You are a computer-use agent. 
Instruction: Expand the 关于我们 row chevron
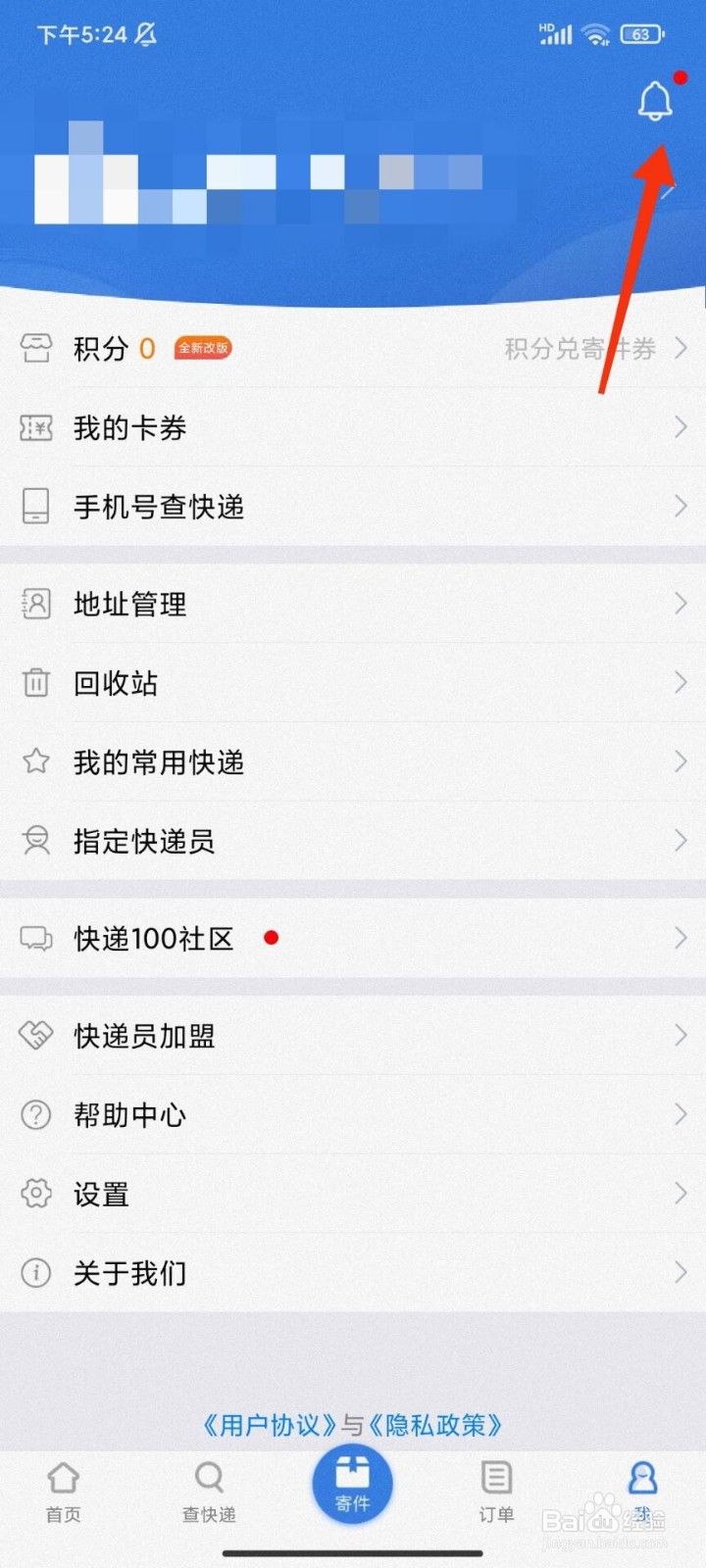(x=681, y=1272)
